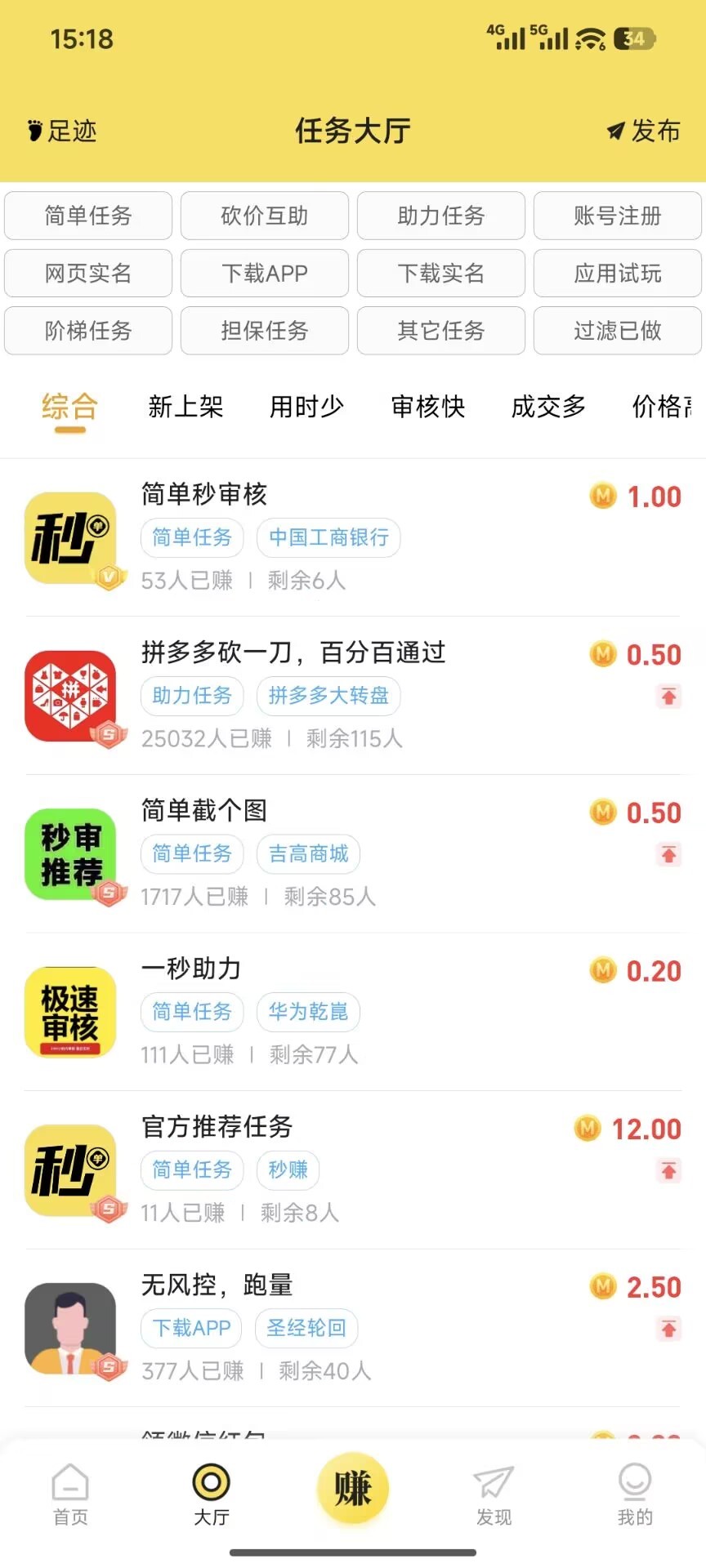706x1568 pixels.
Task: Select the 赚 earn center button
Action: (352, 1488)
